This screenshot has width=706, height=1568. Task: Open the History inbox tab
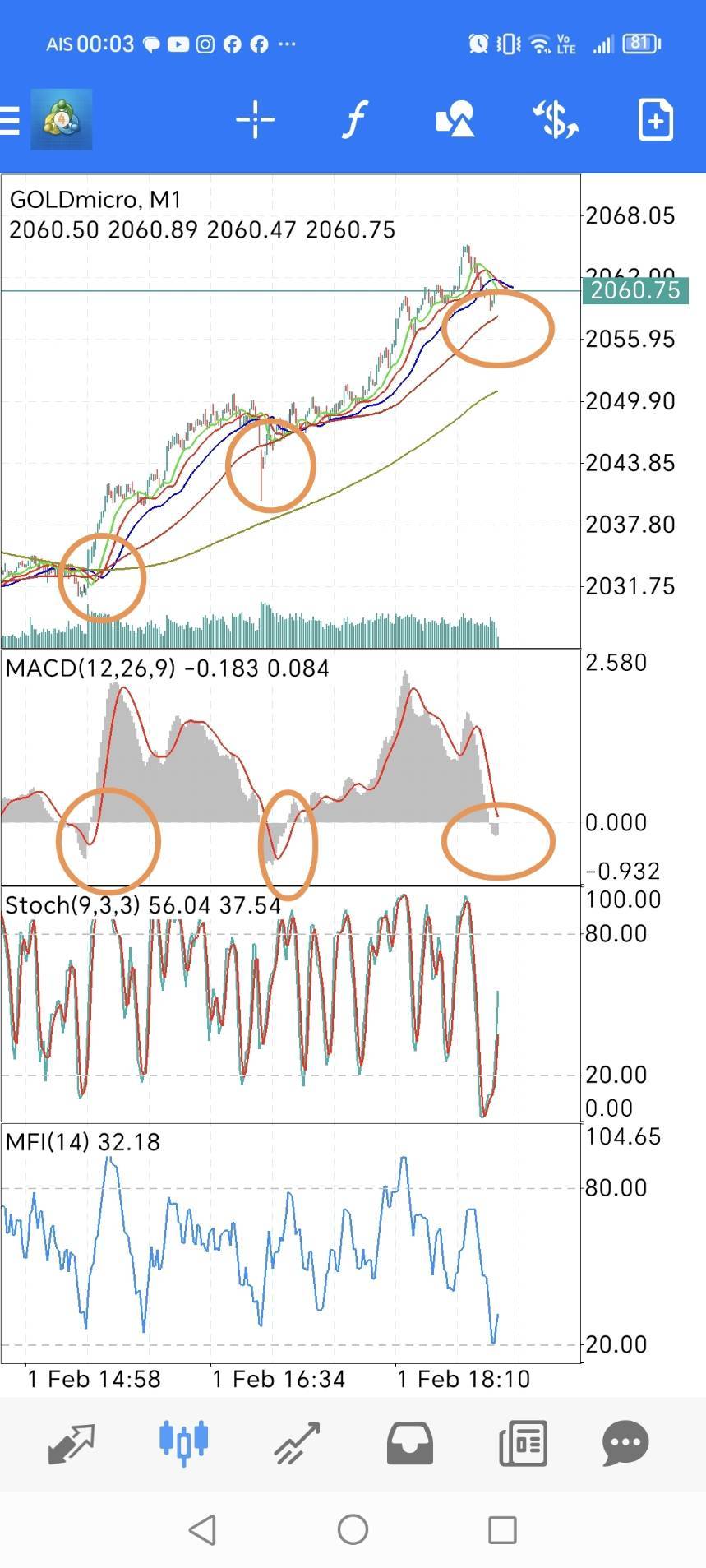(410, 1443)
